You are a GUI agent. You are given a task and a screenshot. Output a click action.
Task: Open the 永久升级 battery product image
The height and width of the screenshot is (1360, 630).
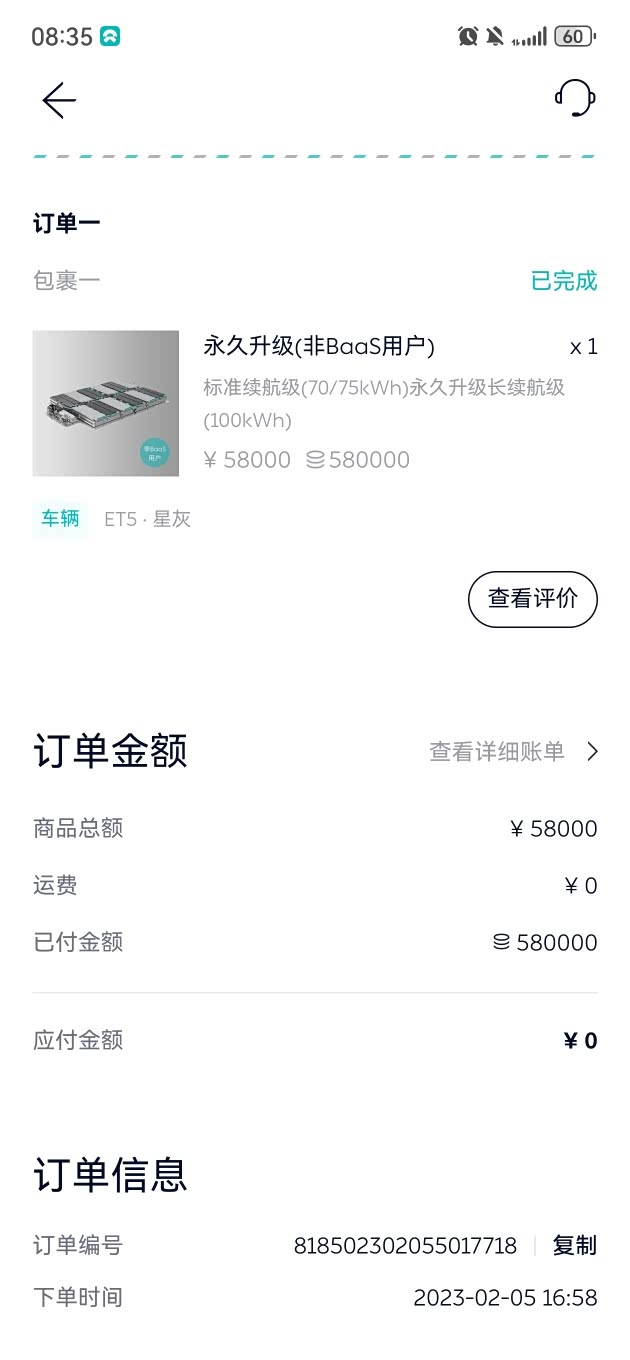(x=106, y=403)
